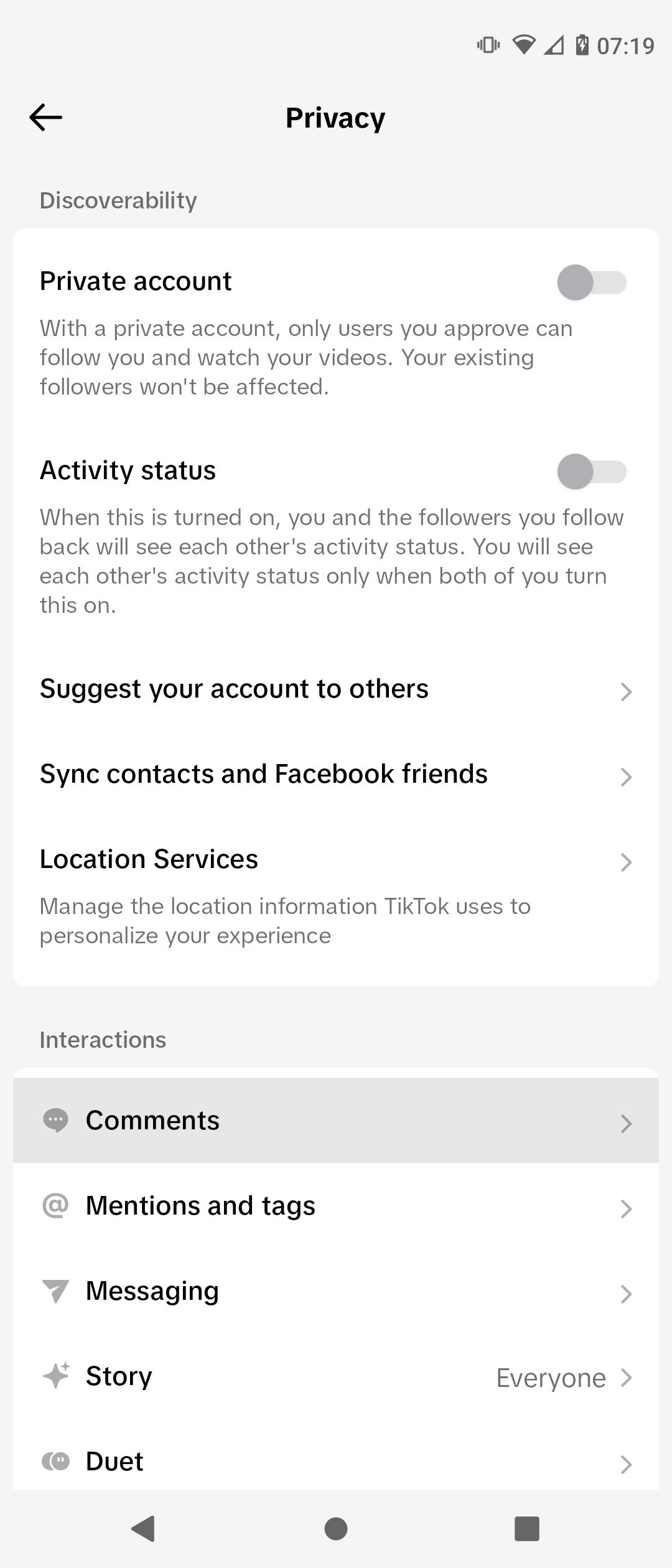Click the Duet icon
This screenshot has height=1568, width=672.
tap(55, 1461)
